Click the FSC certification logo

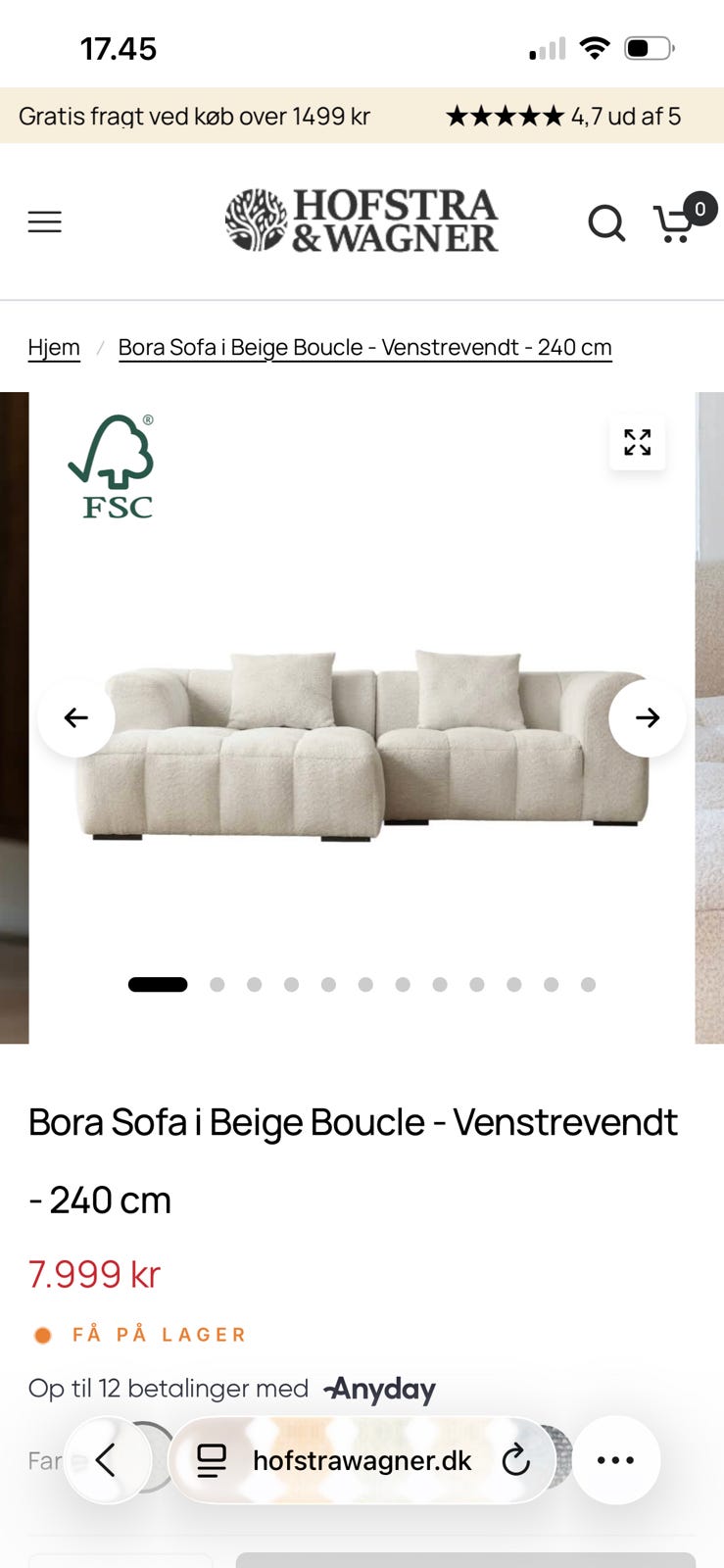point(111,465)
